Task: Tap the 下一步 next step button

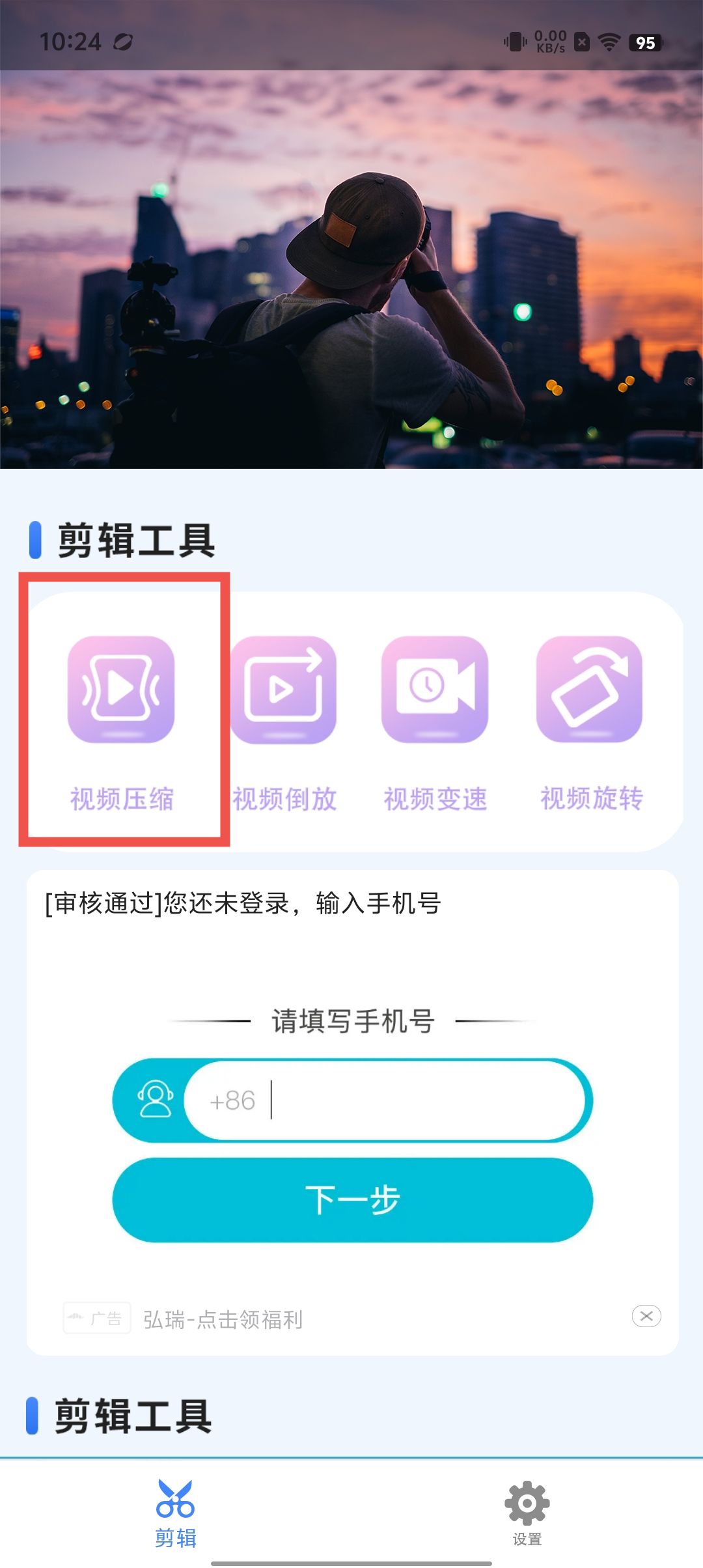Action: [x=352, y=1199]
